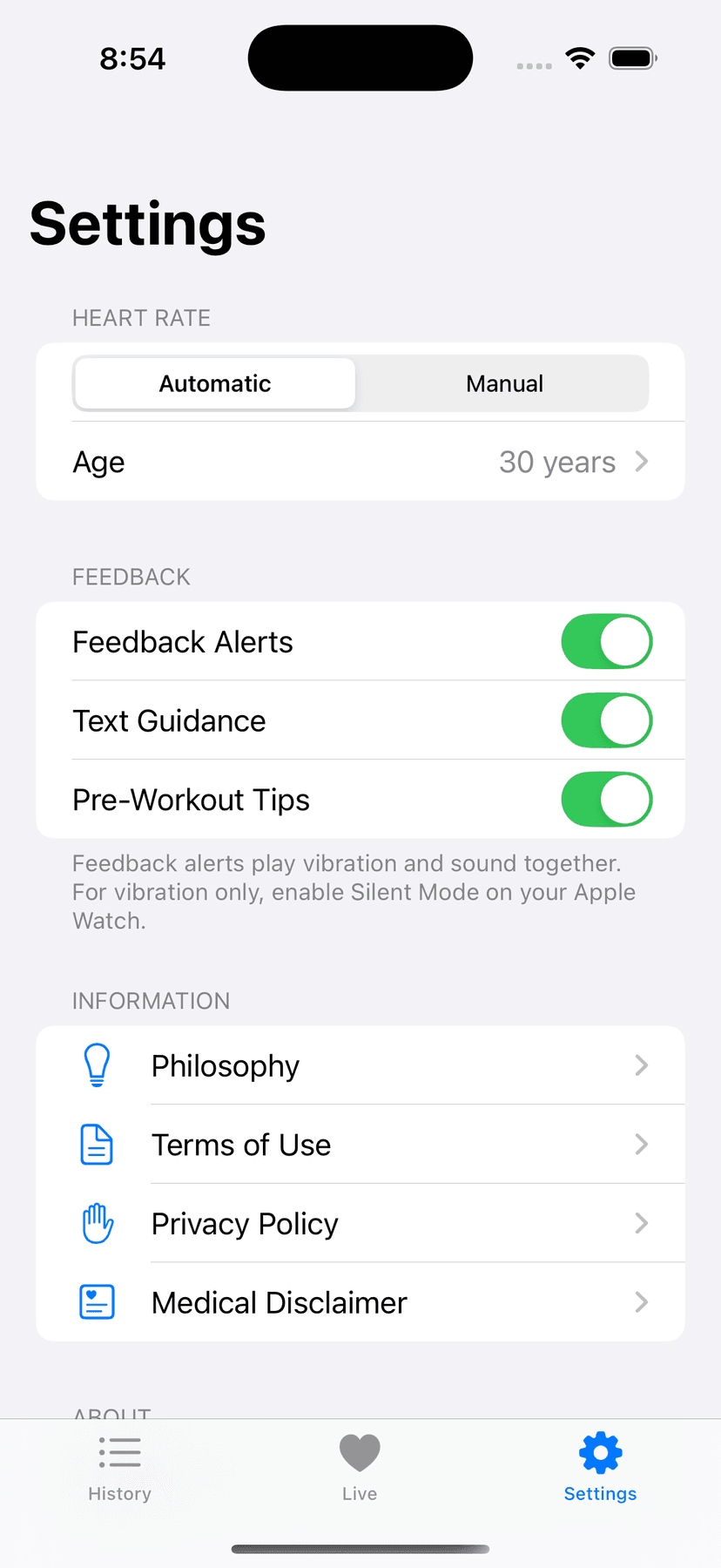Switch heart rate mode to Manual

point(504,383)
